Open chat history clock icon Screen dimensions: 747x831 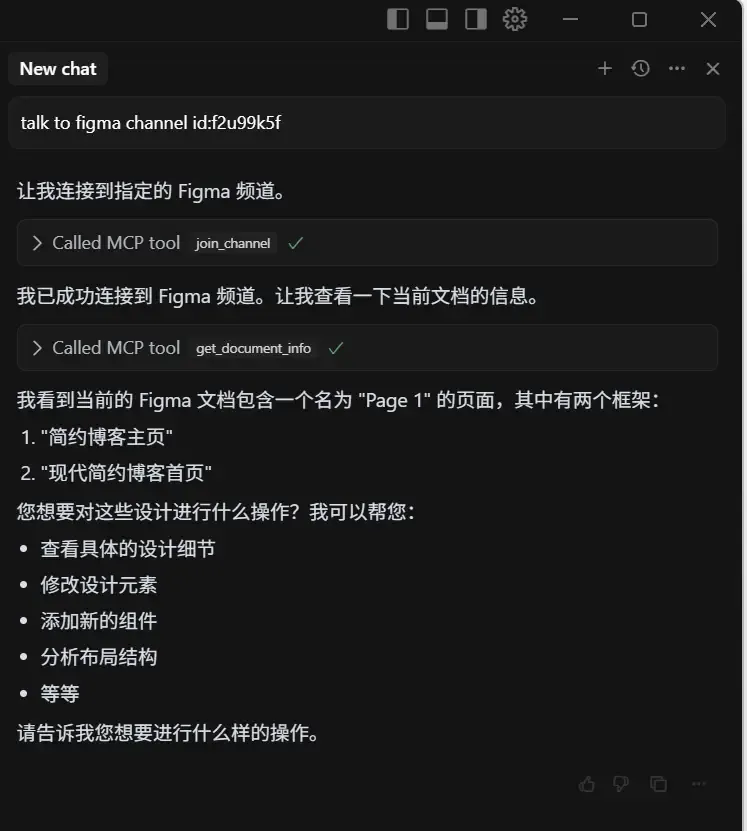[641, 68]
